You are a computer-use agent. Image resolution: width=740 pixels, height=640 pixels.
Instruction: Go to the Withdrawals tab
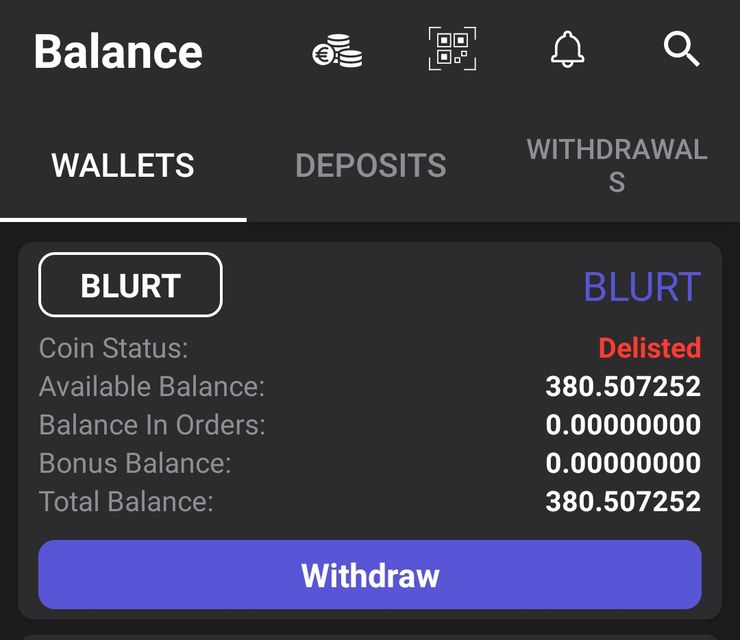click(617, 166)
